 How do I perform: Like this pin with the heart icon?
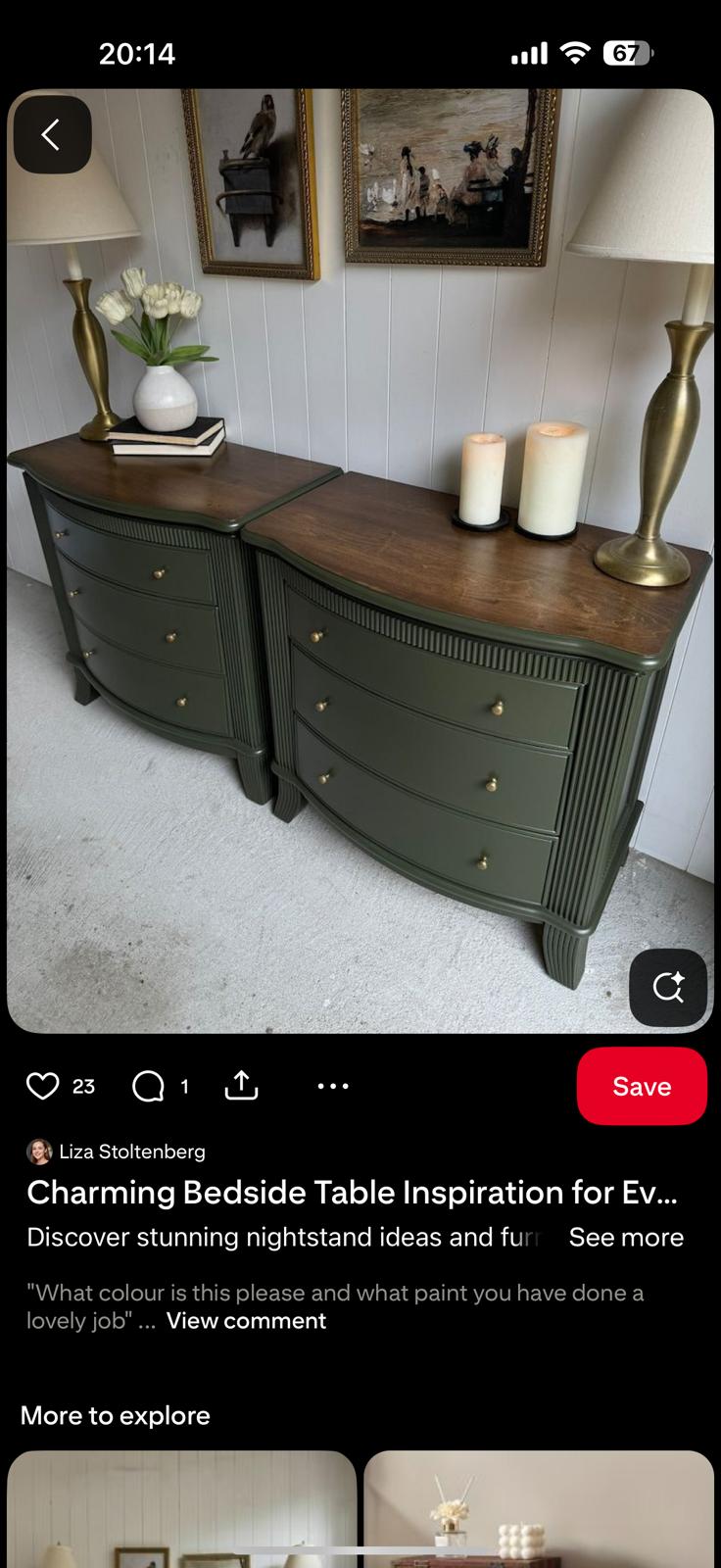(43, 1086)
